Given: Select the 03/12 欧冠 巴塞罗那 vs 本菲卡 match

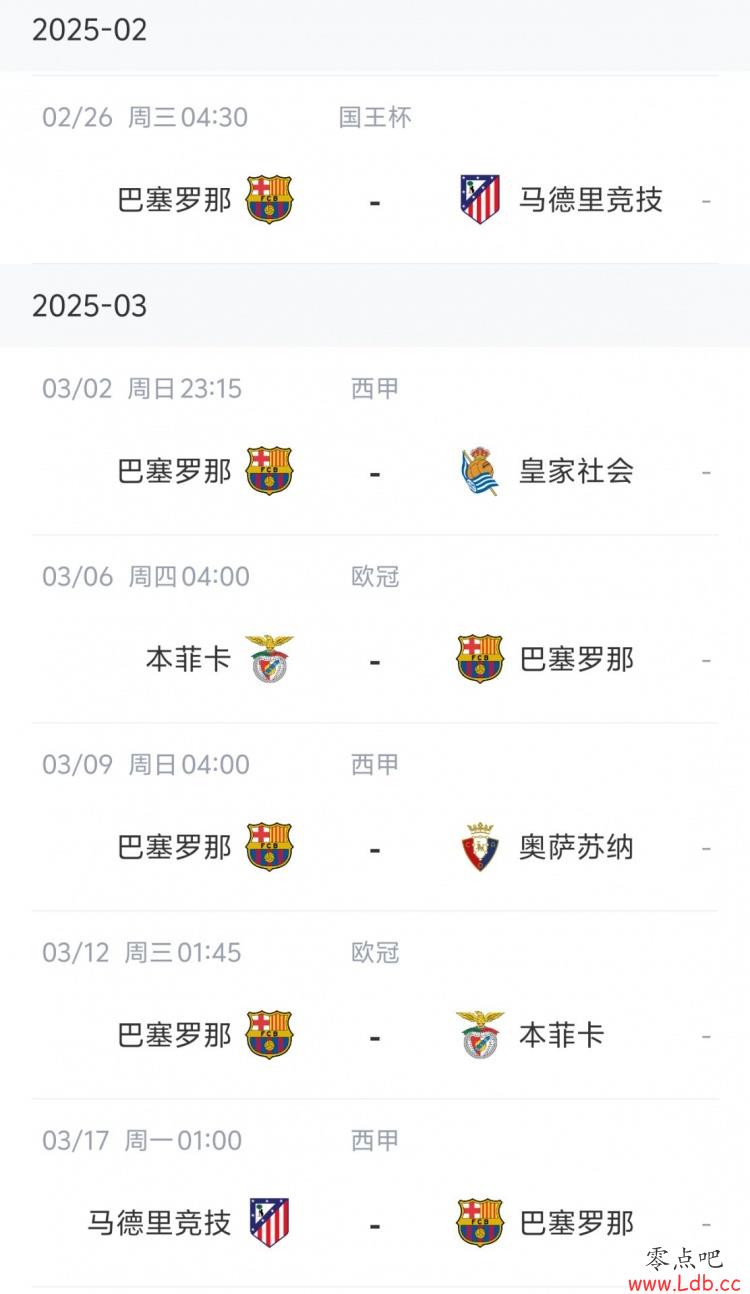Looking at the screenshot, I should point(375,1005).
